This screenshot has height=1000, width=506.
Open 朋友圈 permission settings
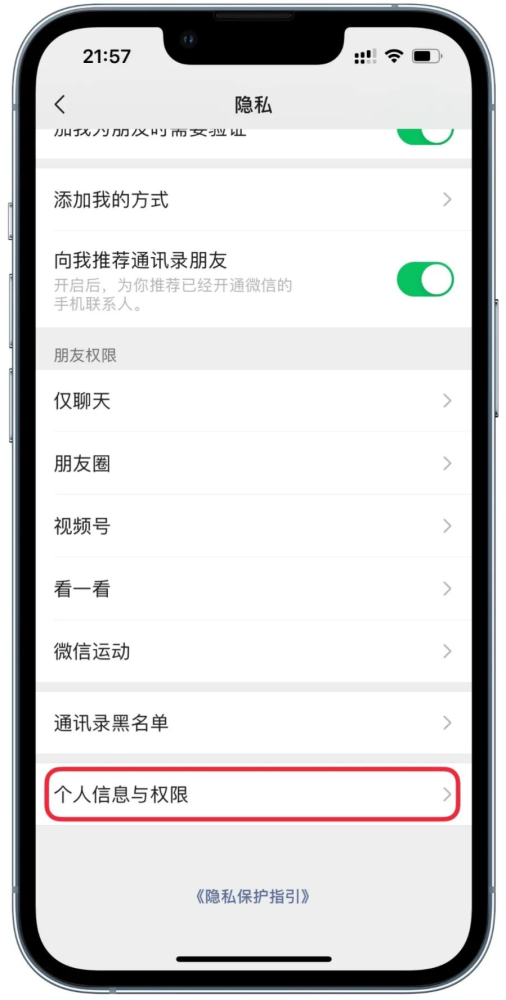253,464
